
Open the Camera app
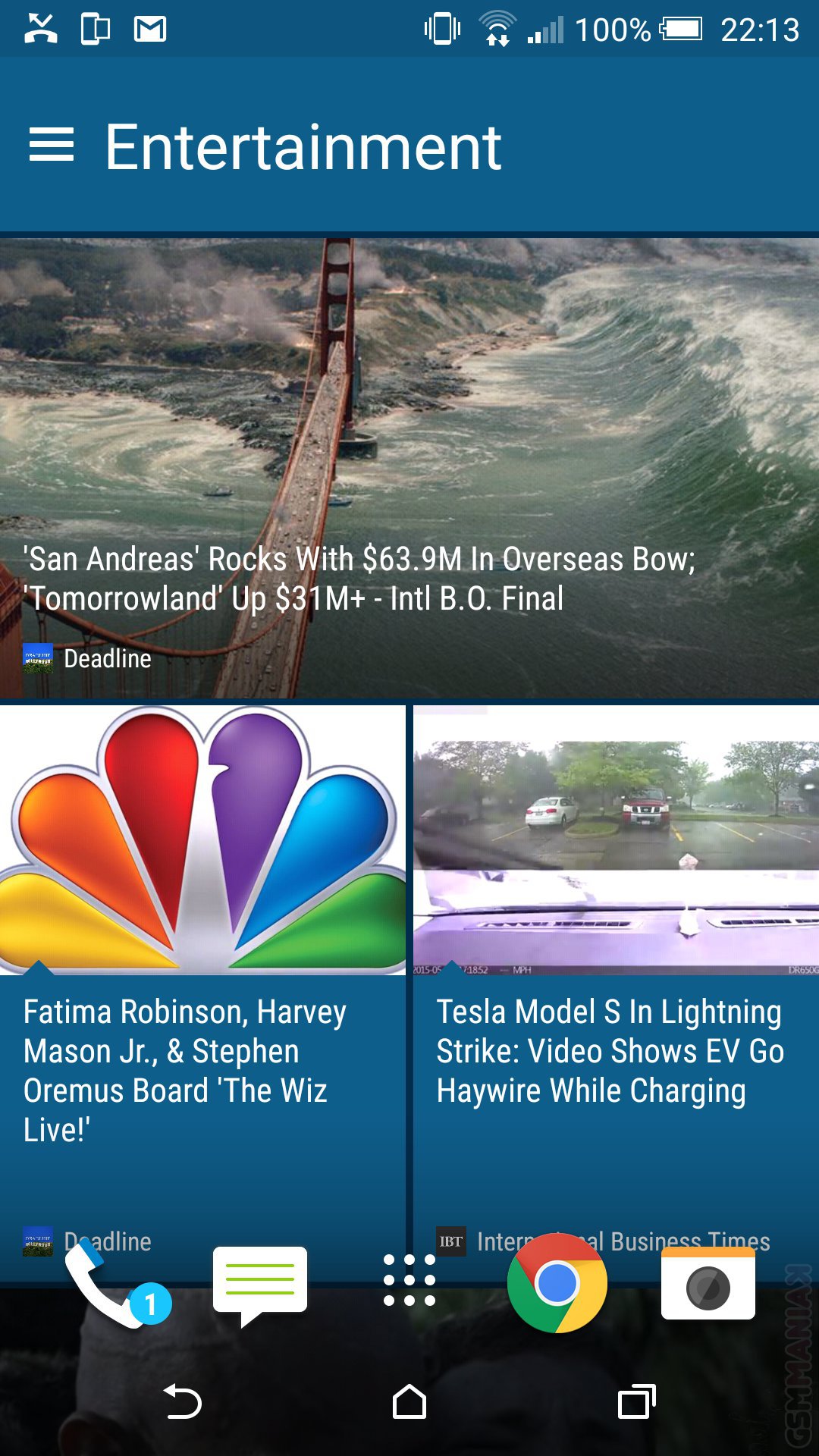coord(708,1284)
